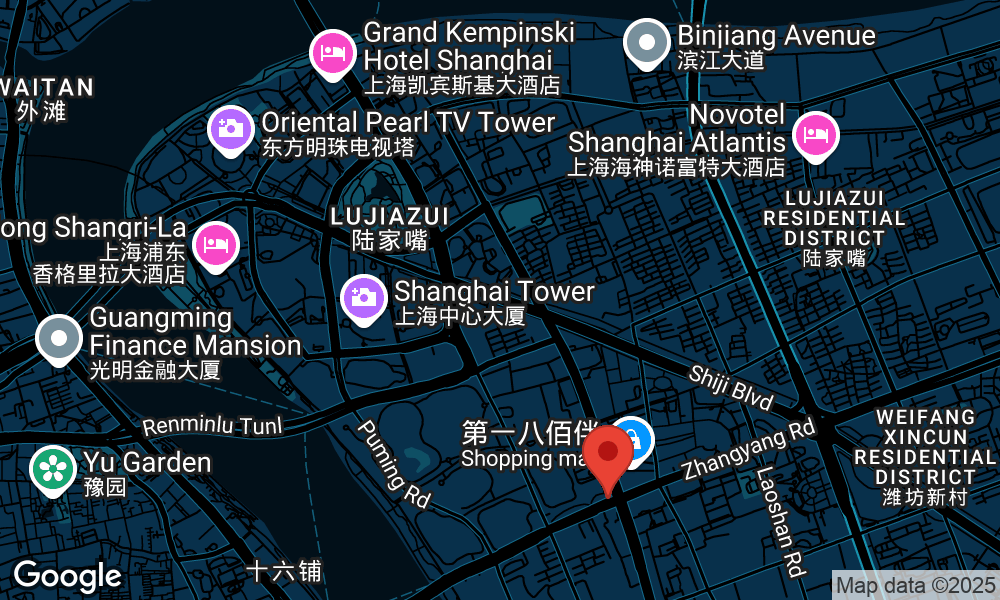This screenshot has width=1000, height=600.
Task: Tap the Binjiang Avenue map marker
Action: click(x=646, y=43)
